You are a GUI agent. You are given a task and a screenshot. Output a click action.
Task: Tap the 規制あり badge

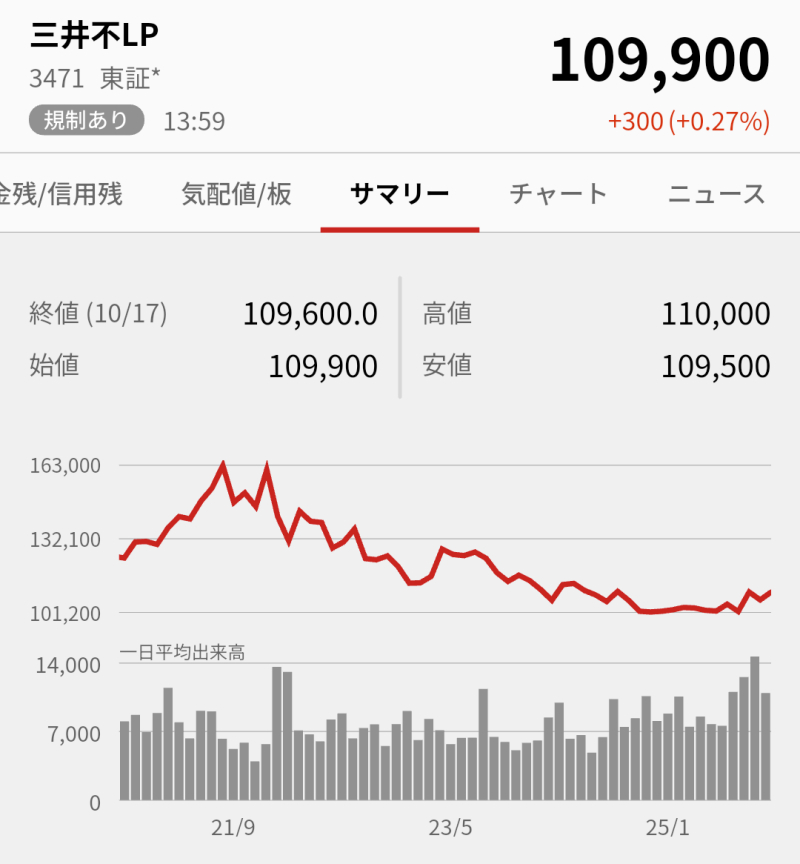(x=87, y=121)
